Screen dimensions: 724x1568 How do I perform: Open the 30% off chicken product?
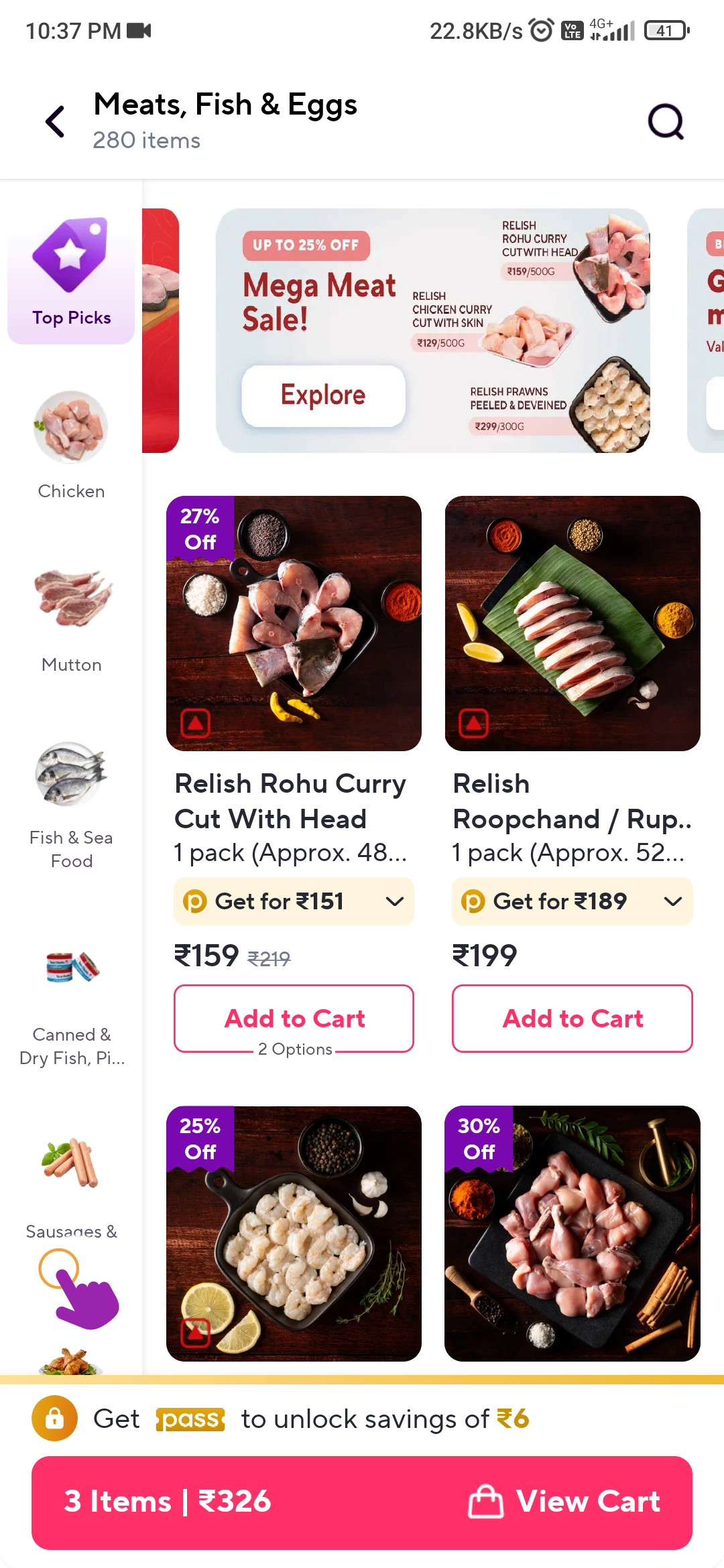pos(572,1233)
